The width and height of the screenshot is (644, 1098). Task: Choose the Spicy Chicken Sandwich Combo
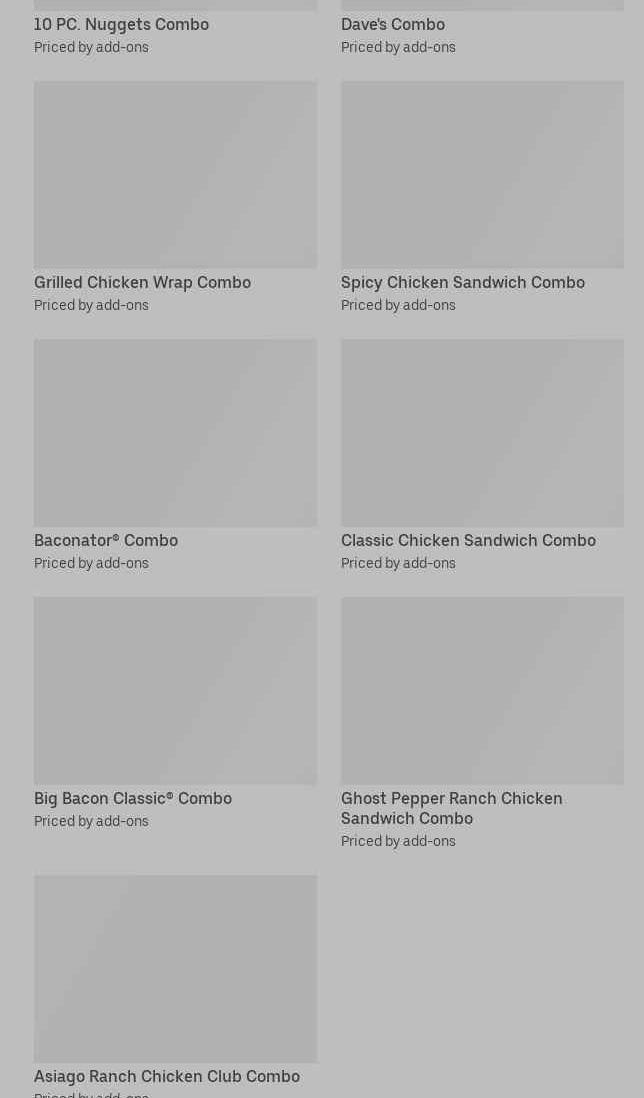click(482, 197)
